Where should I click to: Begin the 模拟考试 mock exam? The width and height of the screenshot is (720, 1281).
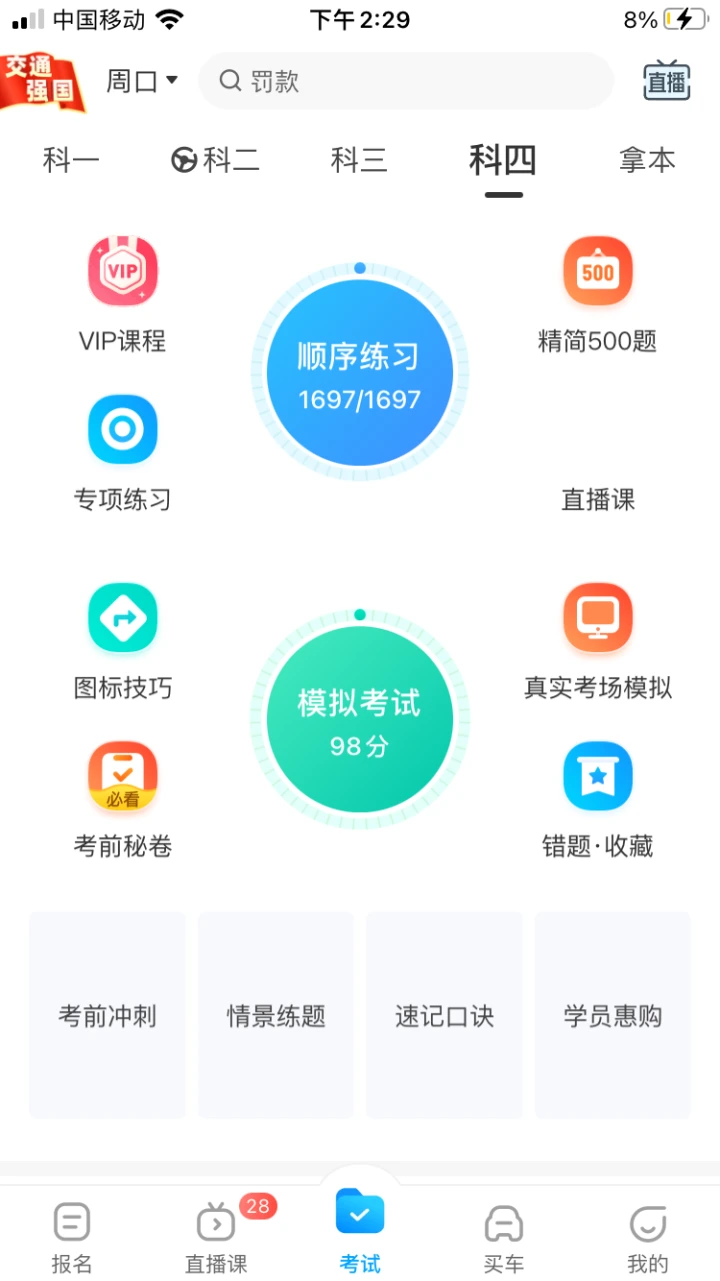(x=359, y=719)
